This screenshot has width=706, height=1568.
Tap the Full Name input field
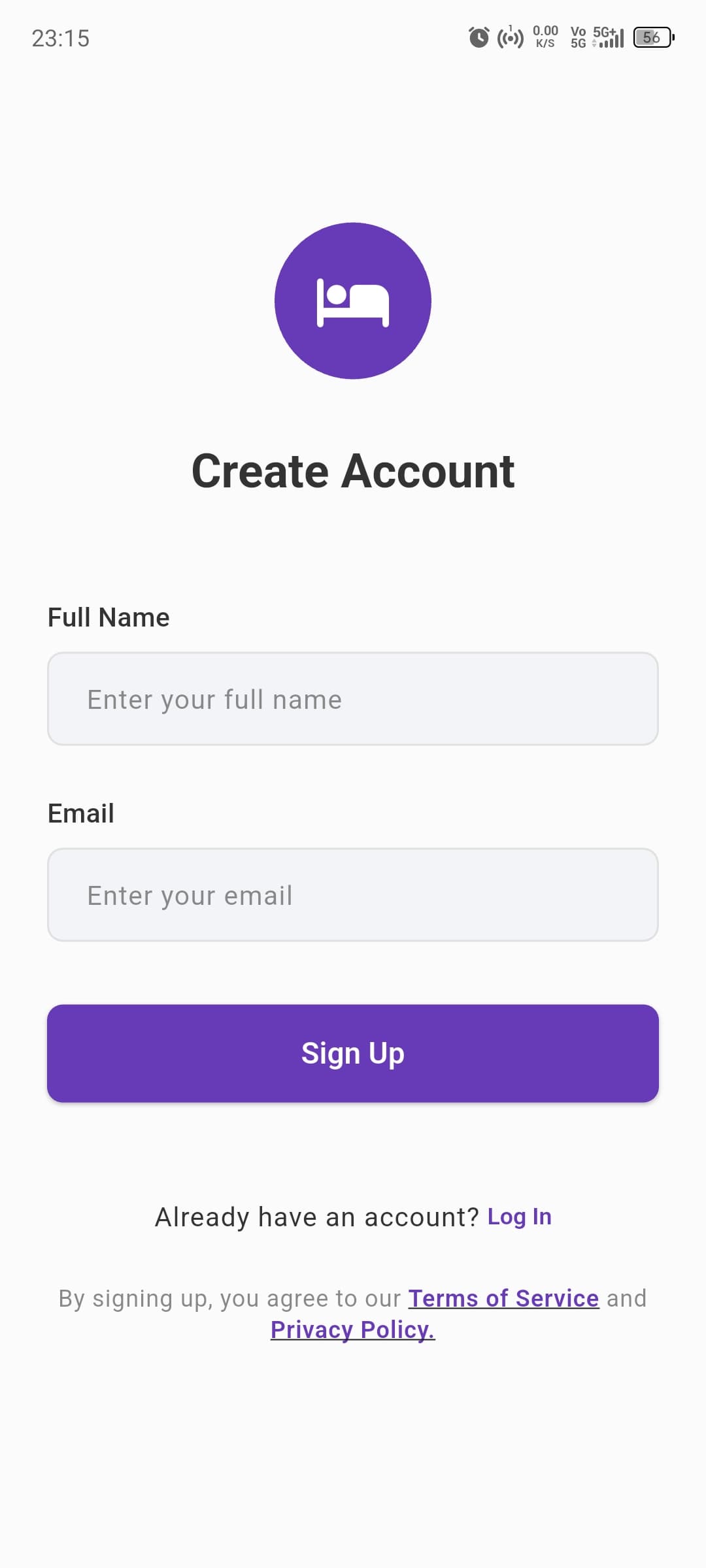353,699
